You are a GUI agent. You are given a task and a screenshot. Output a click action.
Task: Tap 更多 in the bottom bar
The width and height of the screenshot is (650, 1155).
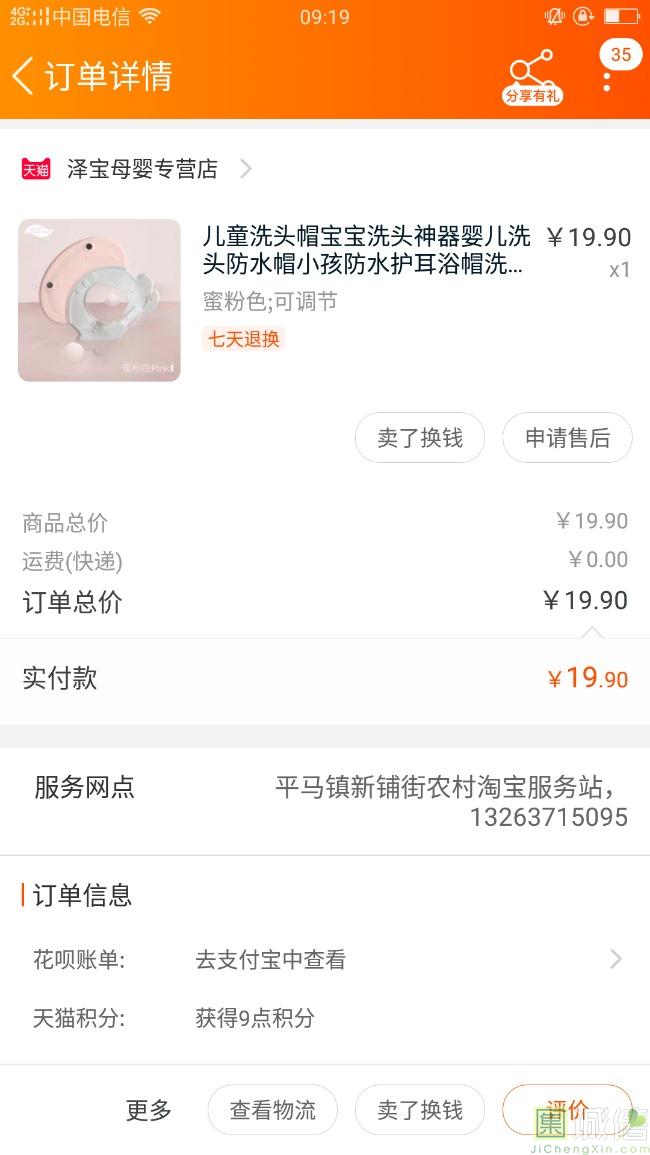[x=149, y=1110]
